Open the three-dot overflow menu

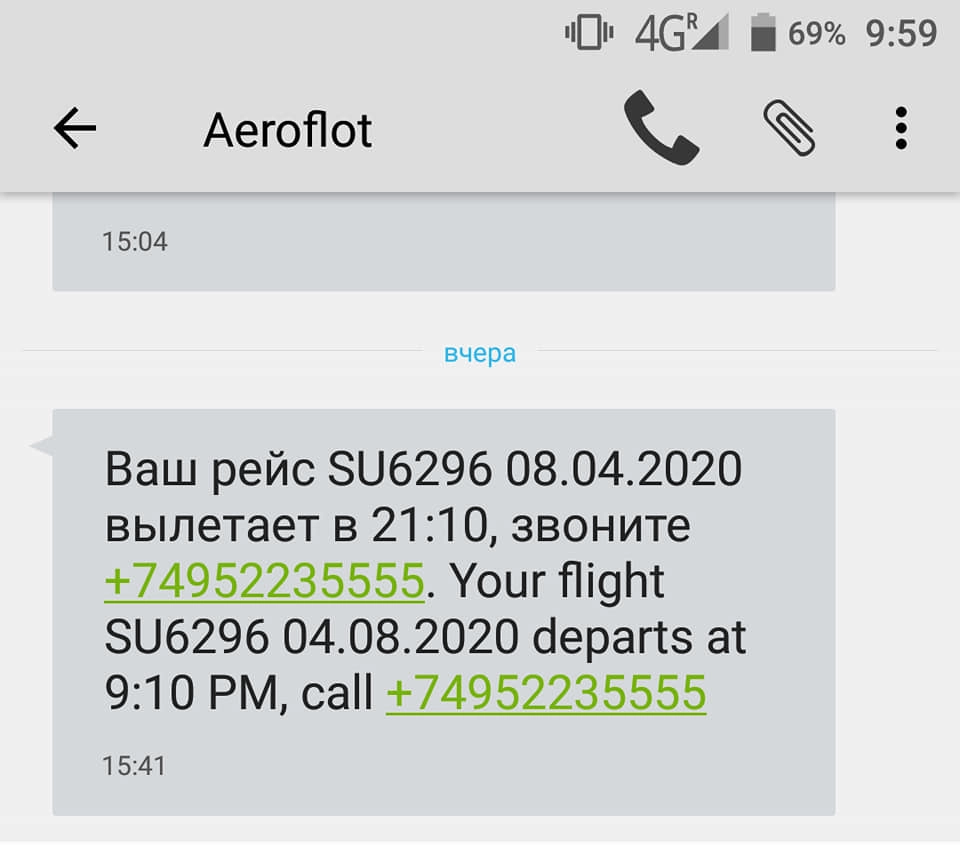point(901,129)
